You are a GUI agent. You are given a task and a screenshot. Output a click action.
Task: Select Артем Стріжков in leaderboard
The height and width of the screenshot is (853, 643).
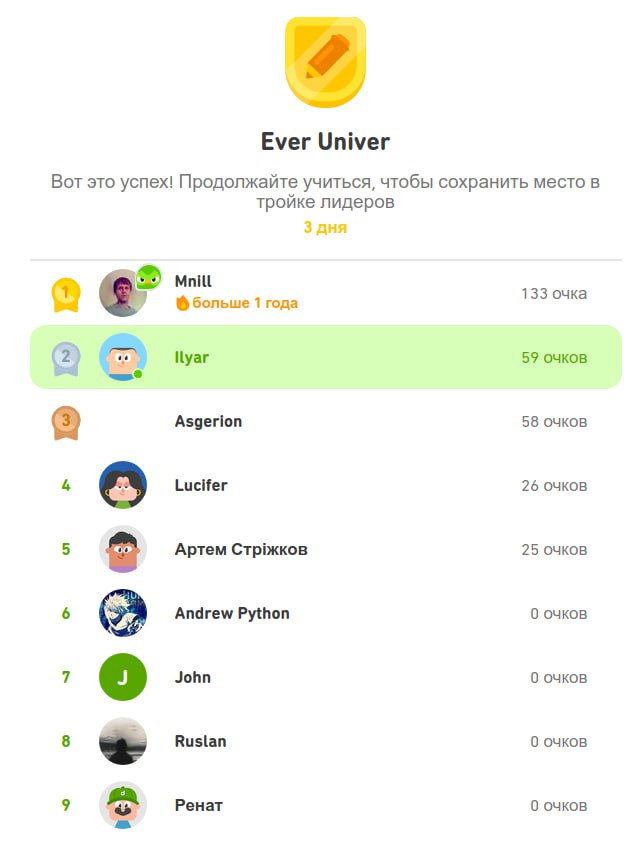325,549
